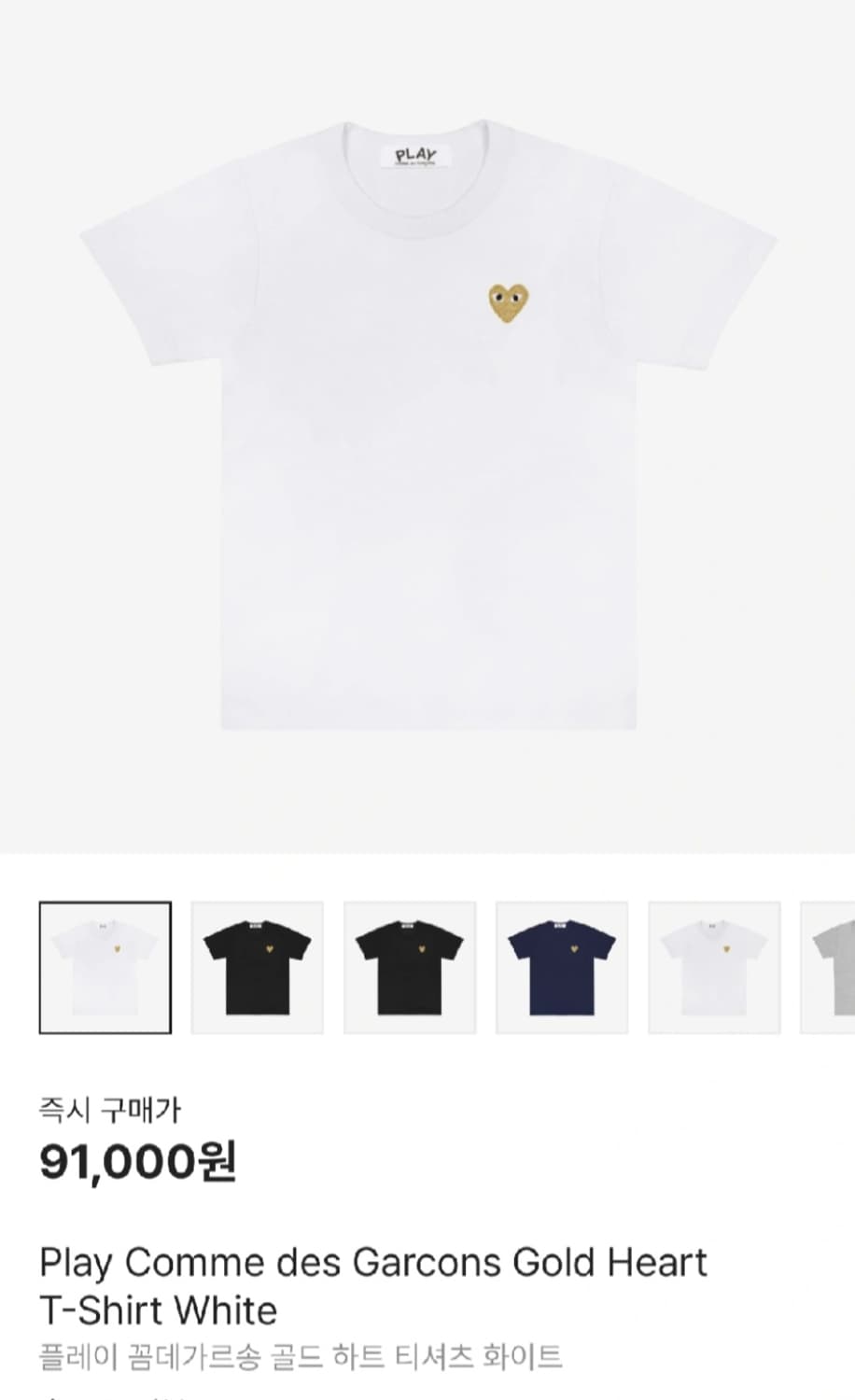The height and width of the screenshot is (1400, 855).
Task: Select the first black T-shirt thumbnail
Action: [x=257, y=965]
